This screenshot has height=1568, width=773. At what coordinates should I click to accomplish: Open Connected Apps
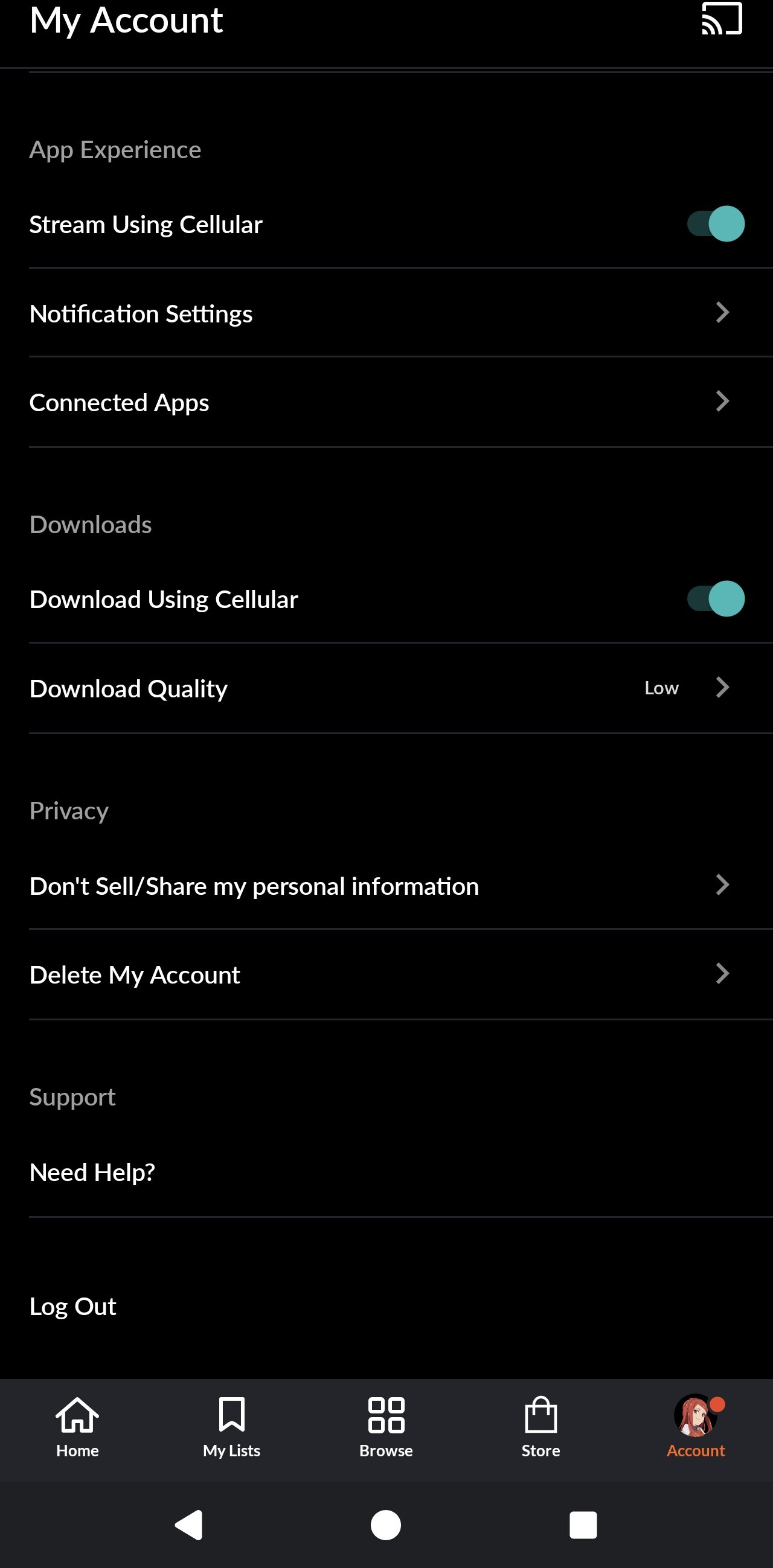[386, 402]
